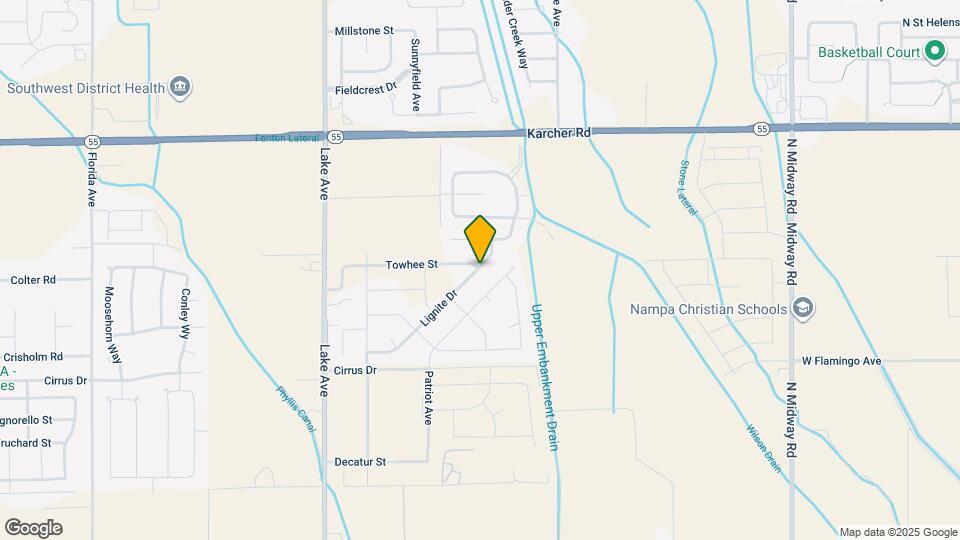Open the Southwest District Health place pin
This screenshot has width=960, height=540.
coord(180,88)
